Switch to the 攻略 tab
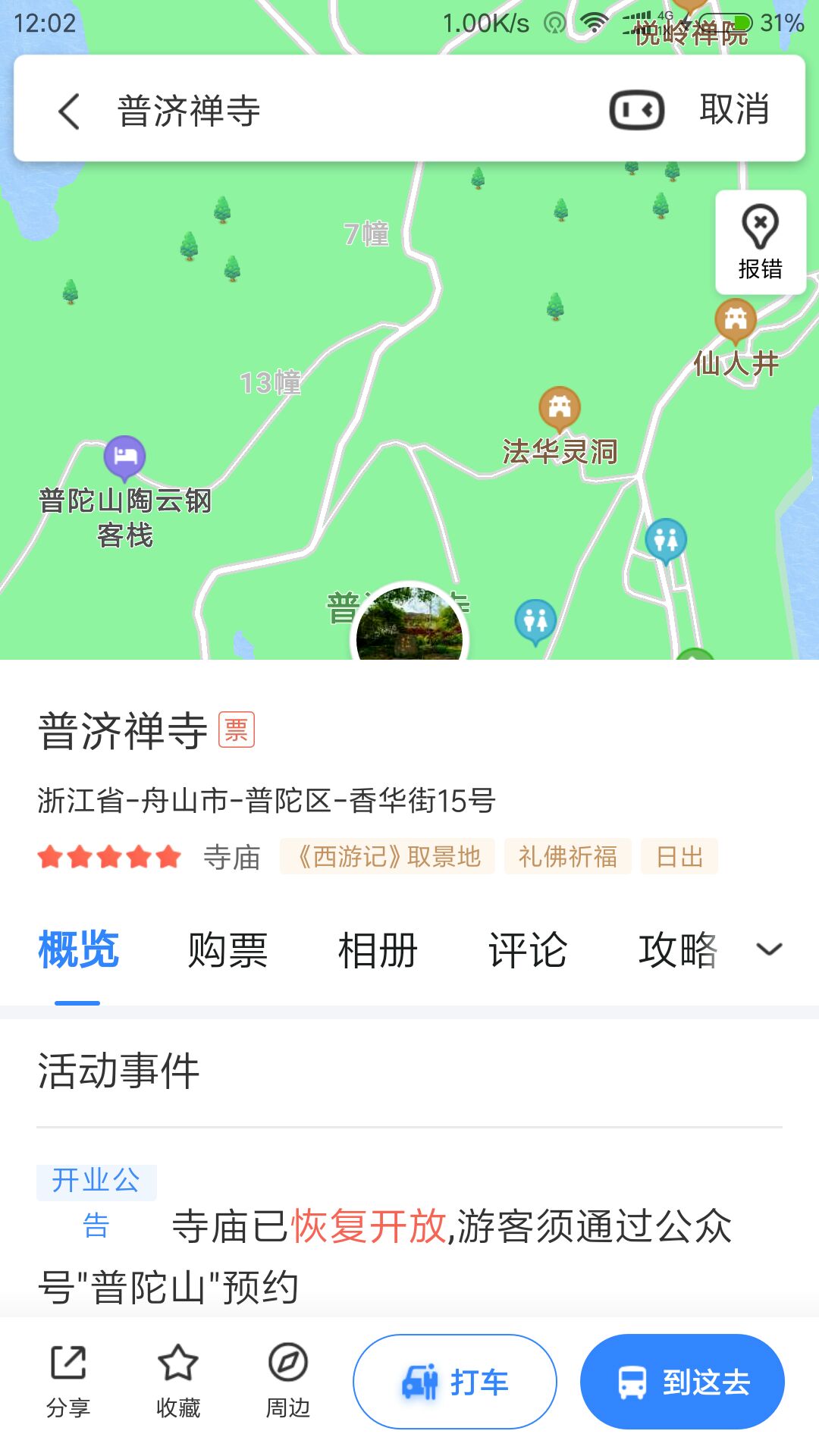This screenshot has width=819, height=1456. [x=678, y=950]
